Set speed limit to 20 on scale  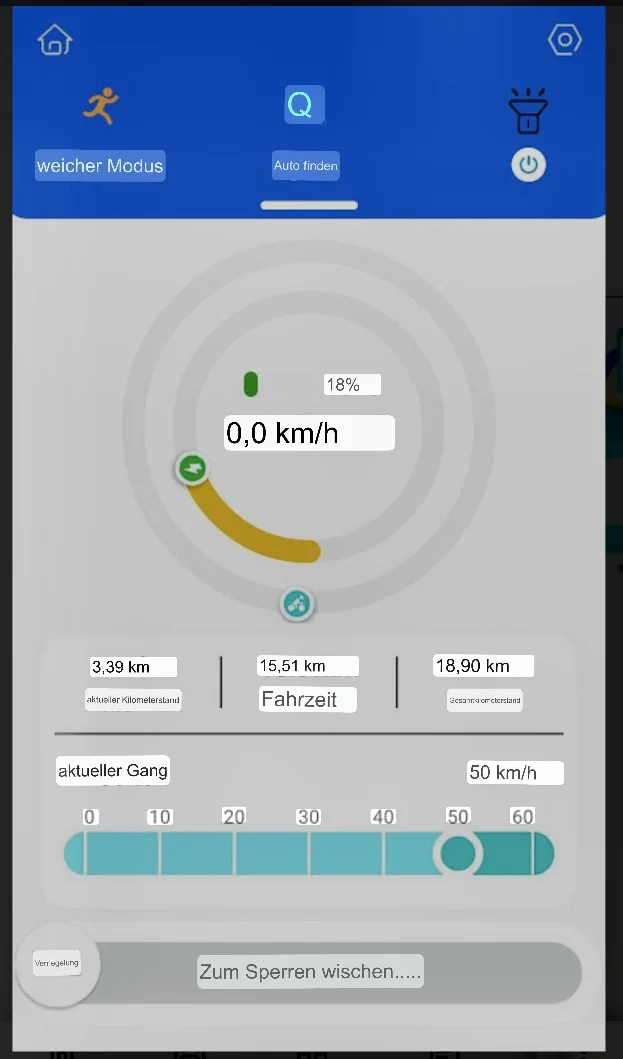click(x=235, y=853)
